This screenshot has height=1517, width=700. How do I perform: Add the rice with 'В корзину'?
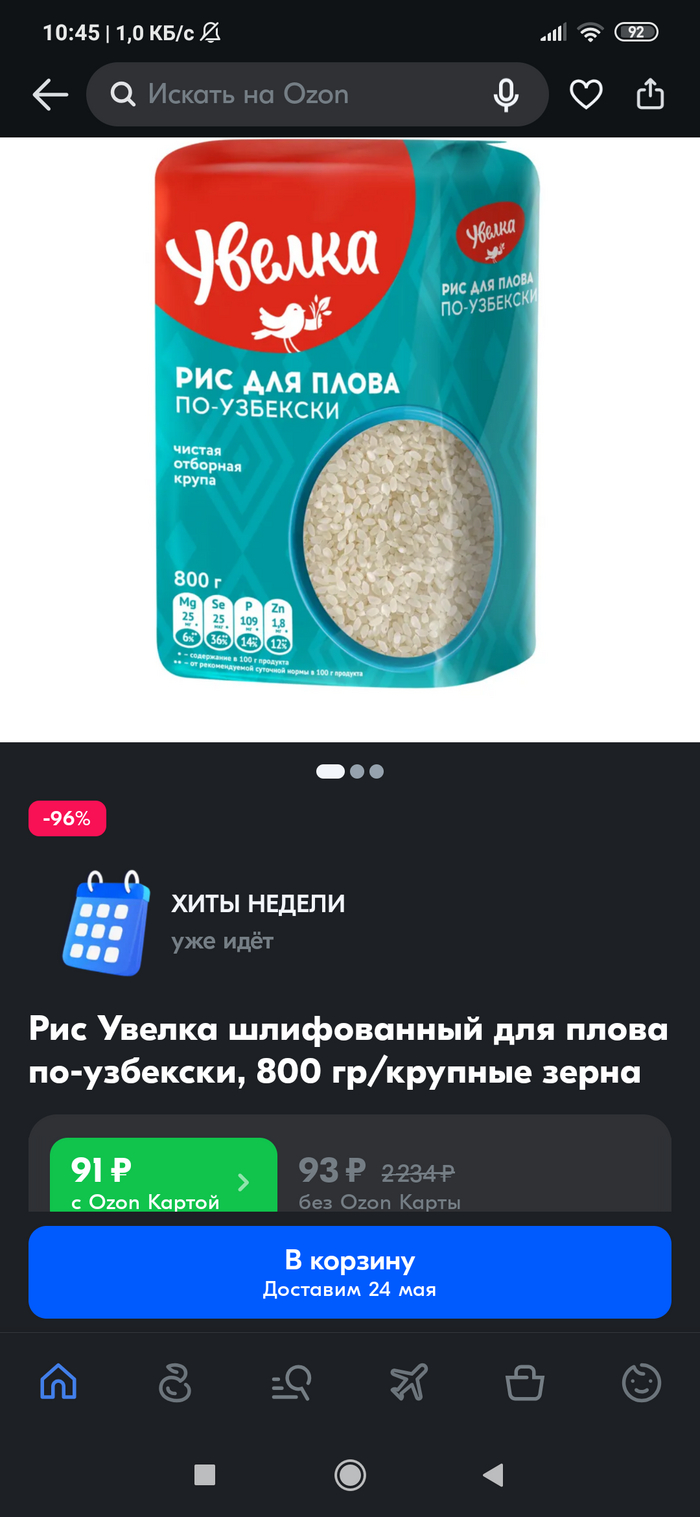(x=350, y=1271)
